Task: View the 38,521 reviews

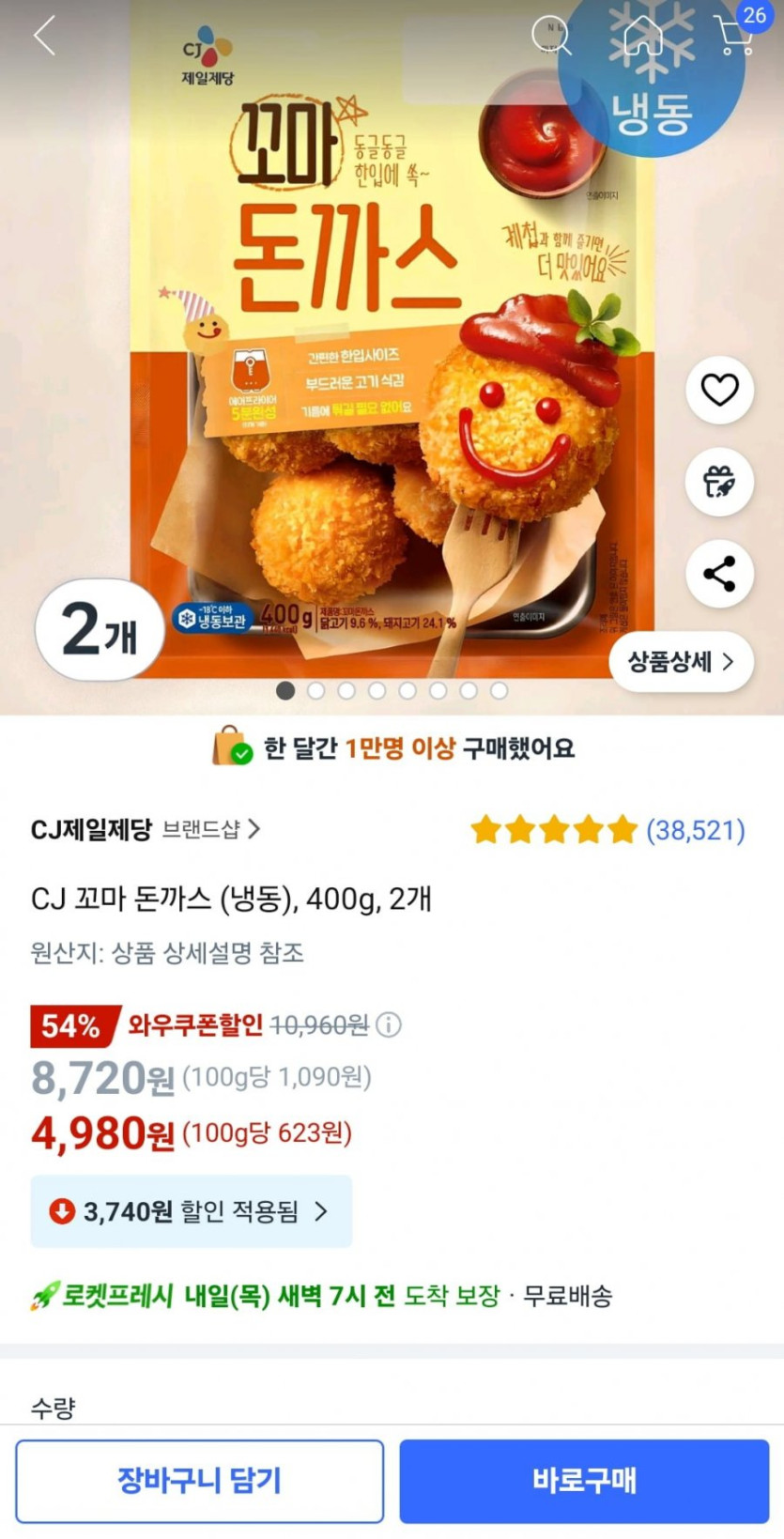Action: [695, 830]
